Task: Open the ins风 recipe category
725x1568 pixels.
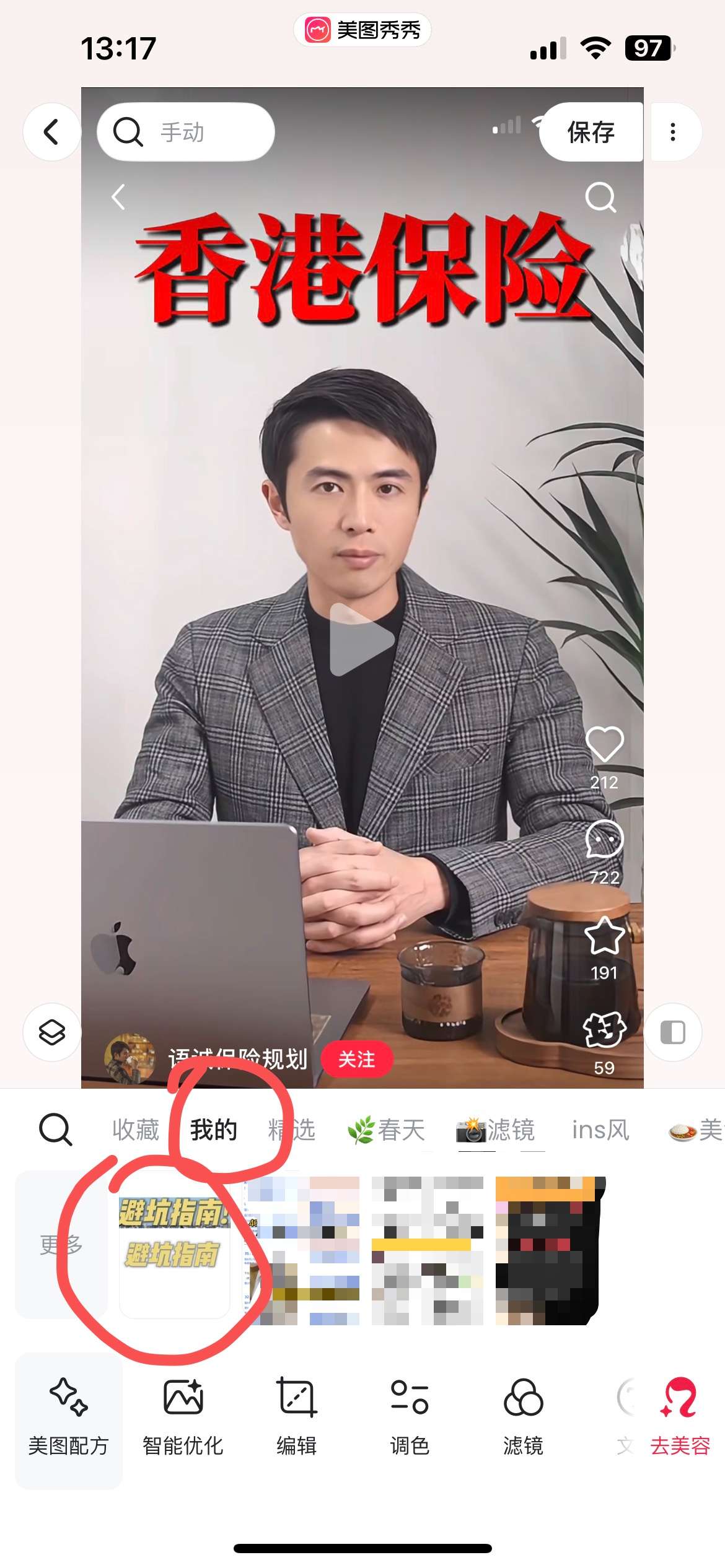Action: tap(600, 1130)
